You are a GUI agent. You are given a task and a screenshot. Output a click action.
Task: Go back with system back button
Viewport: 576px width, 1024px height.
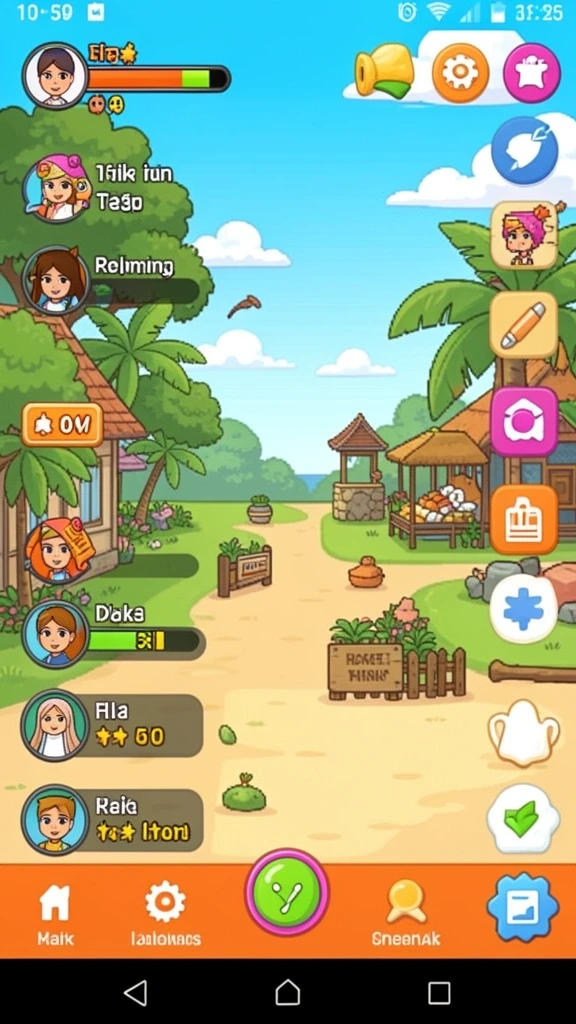pos(136,993)
